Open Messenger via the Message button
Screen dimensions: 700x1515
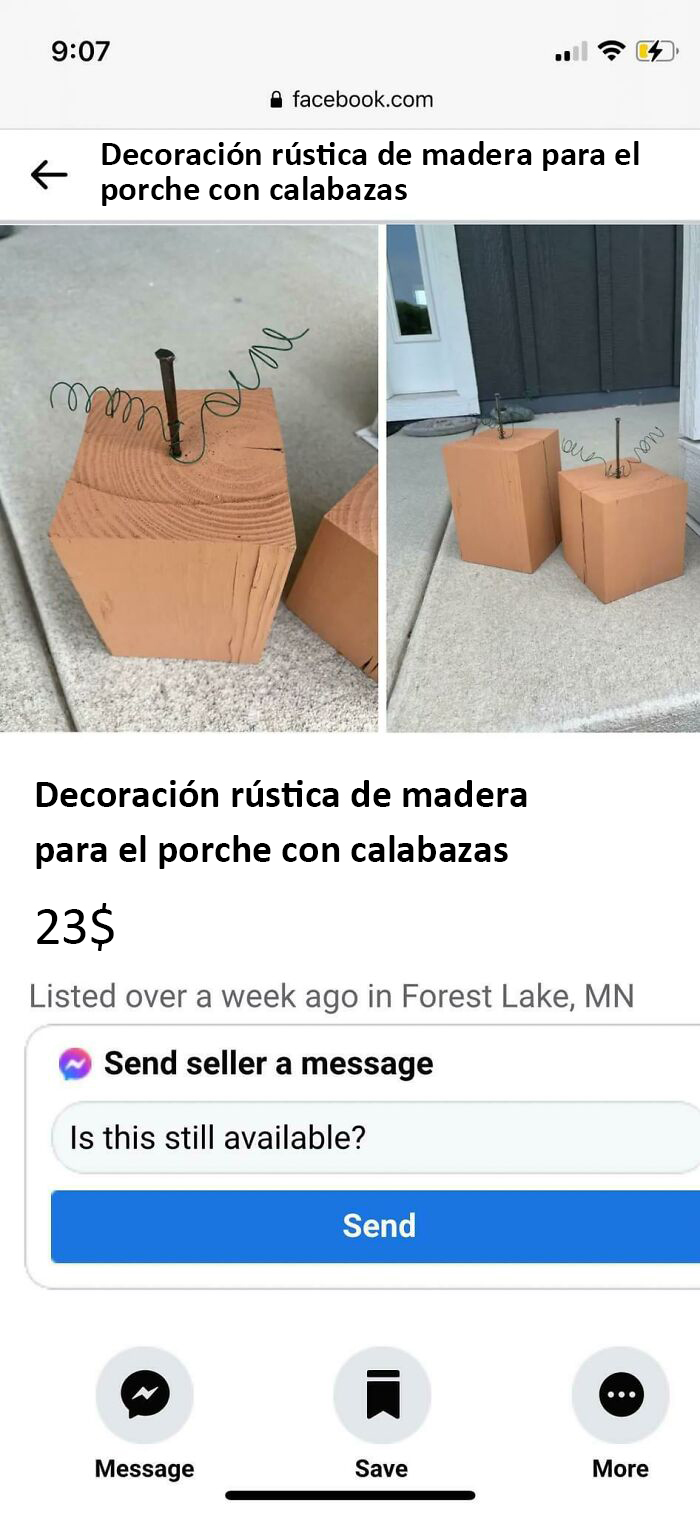[144, 1395]
